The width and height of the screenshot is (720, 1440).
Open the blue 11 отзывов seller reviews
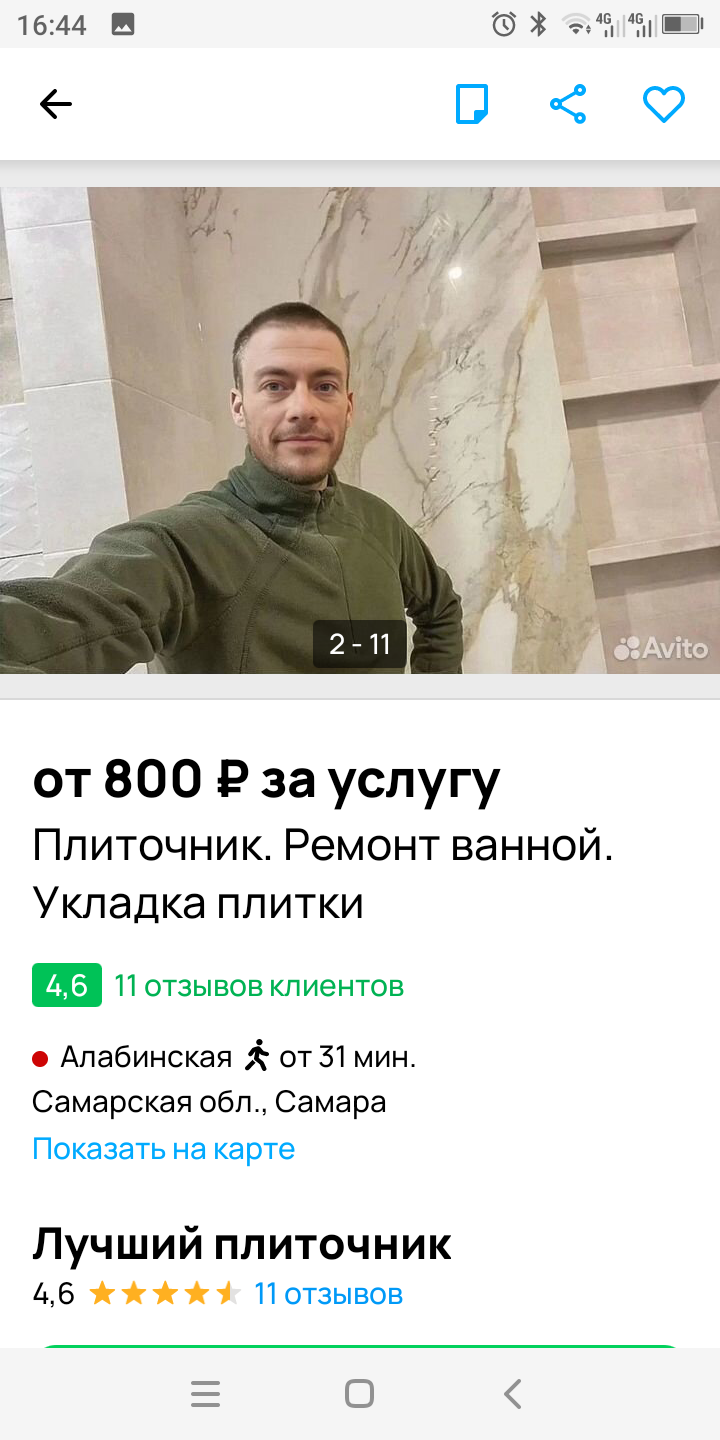(x=329, y=1294)
